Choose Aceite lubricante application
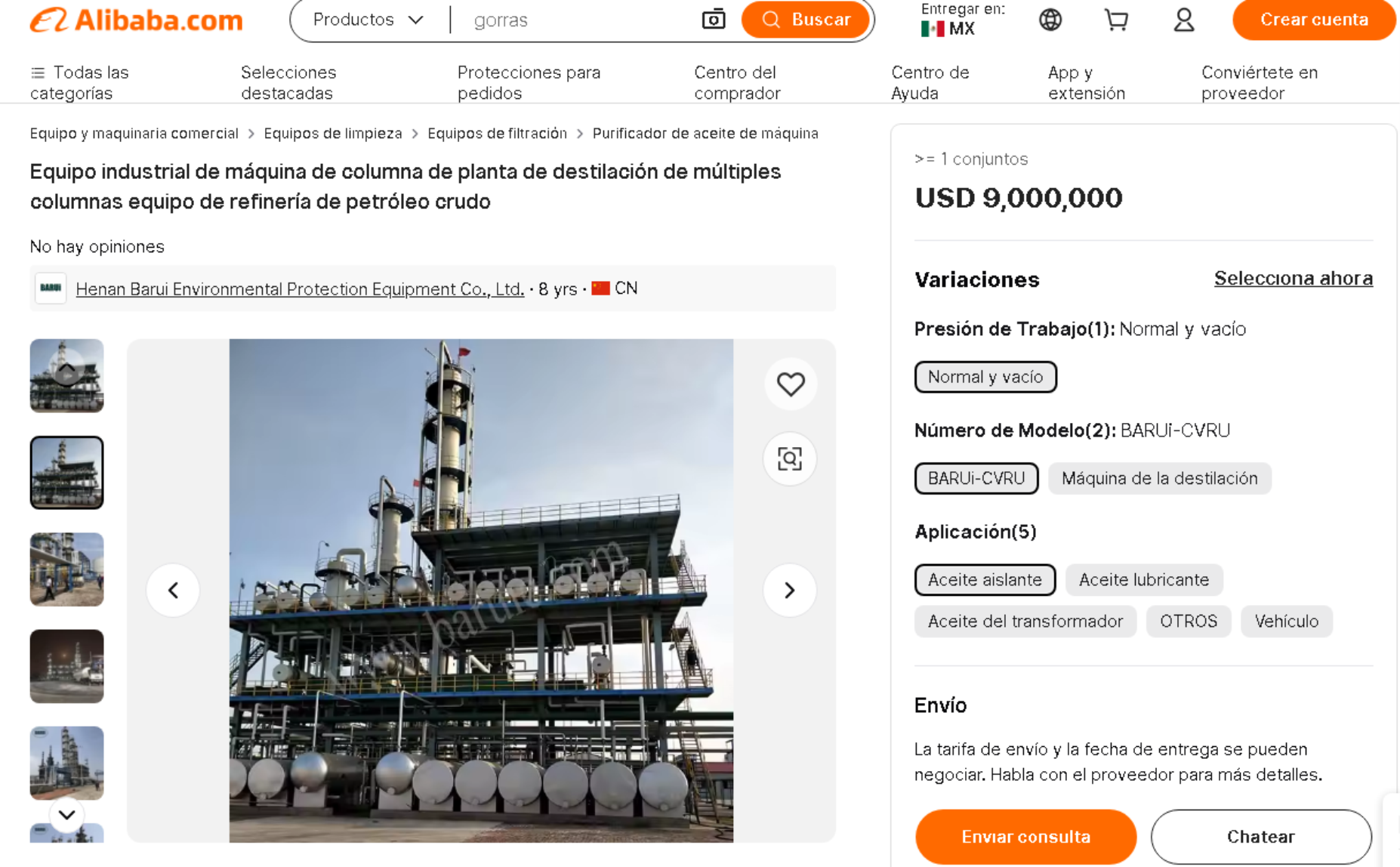Viewport: 1400px width, 867px height. pyautogui.click(x=1143, y=580)
